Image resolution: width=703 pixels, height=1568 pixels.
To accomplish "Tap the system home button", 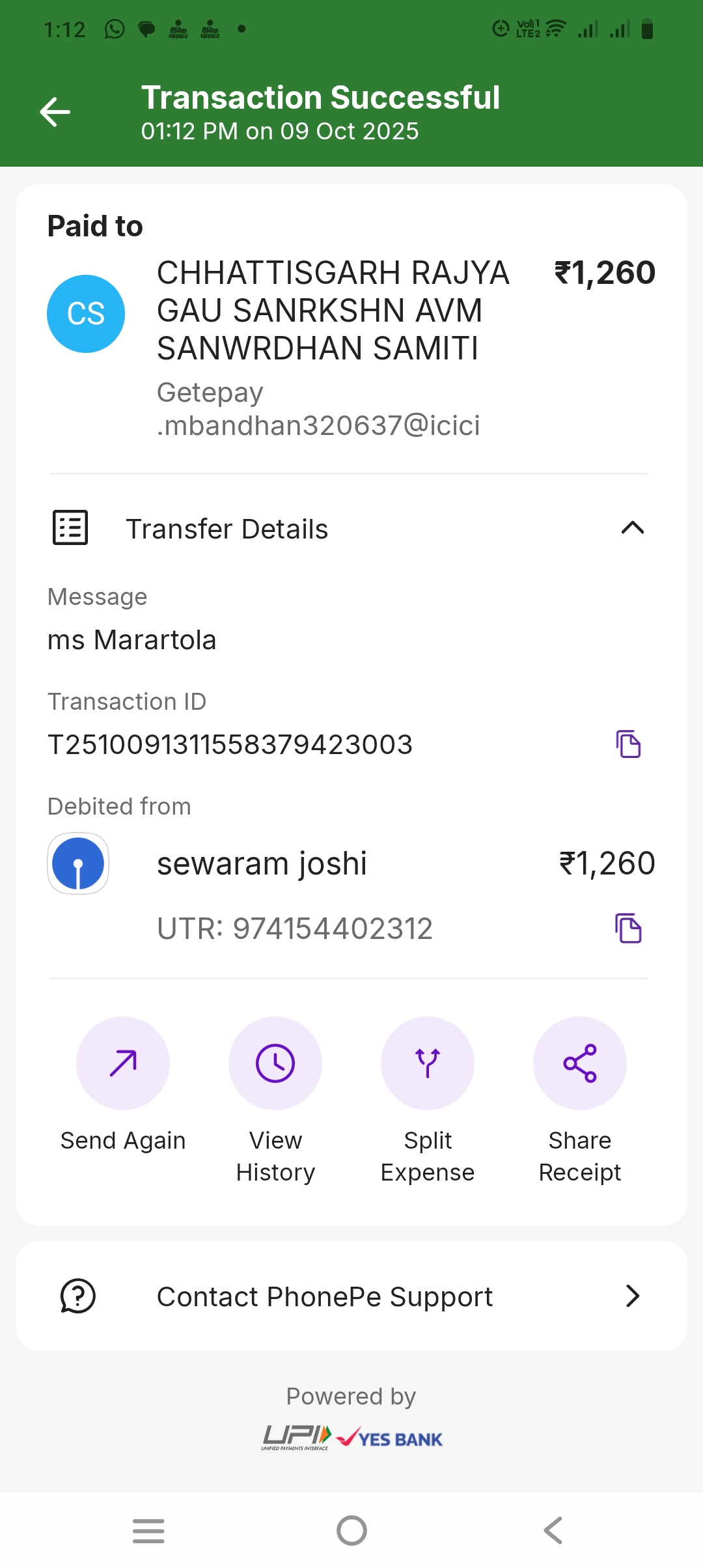I will [x=351, y=1530].
